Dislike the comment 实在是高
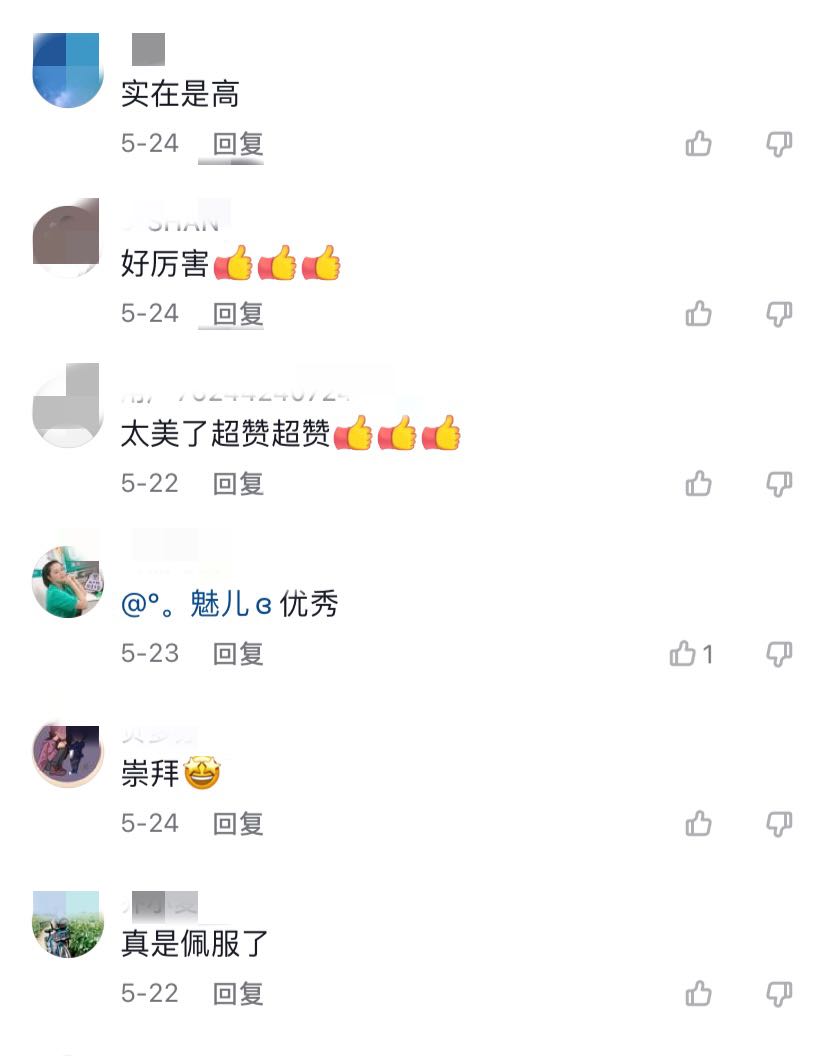Screen dimensions: 828x1056 coord(779,144)
